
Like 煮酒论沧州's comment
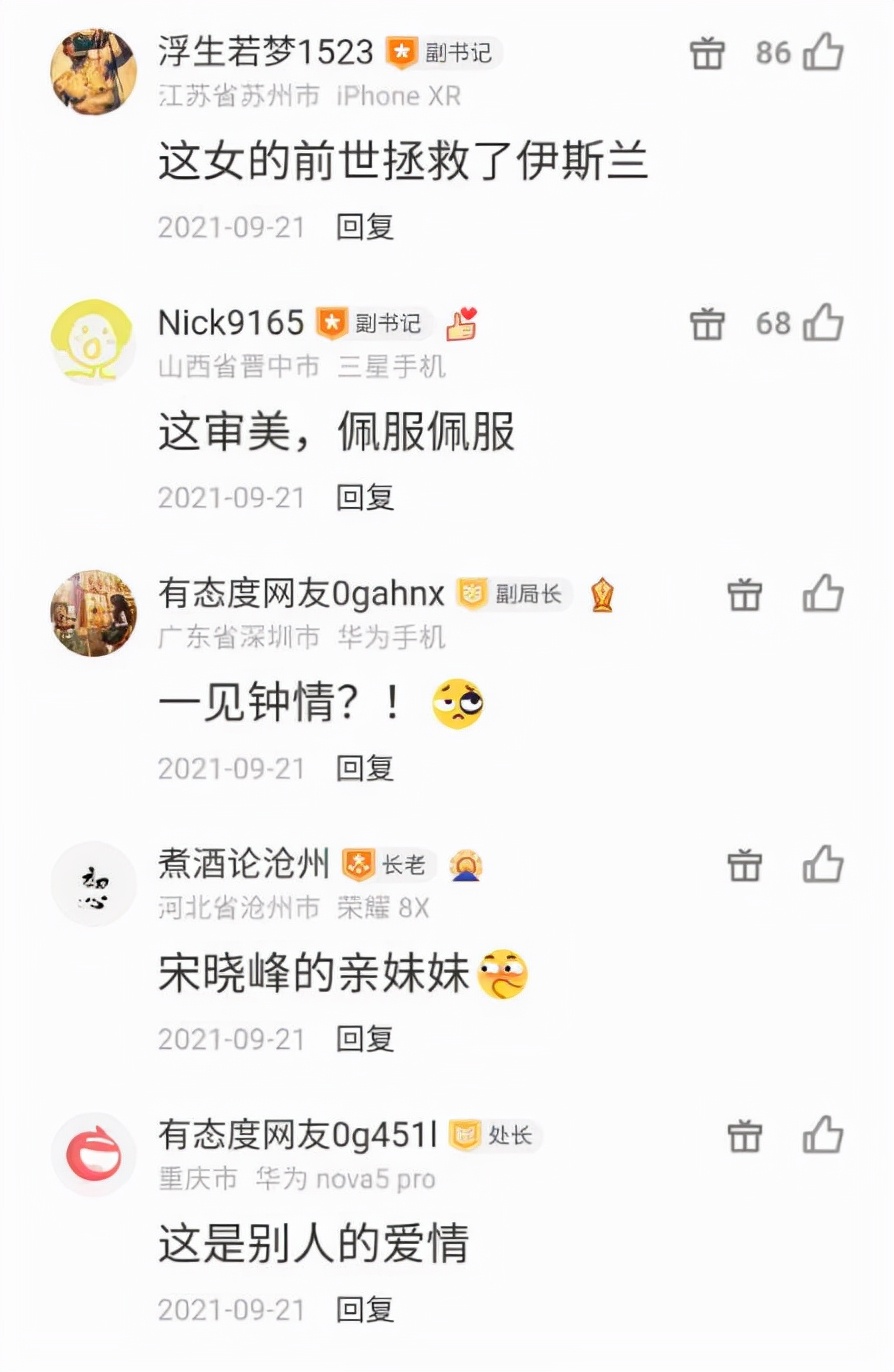pos(823,864)
